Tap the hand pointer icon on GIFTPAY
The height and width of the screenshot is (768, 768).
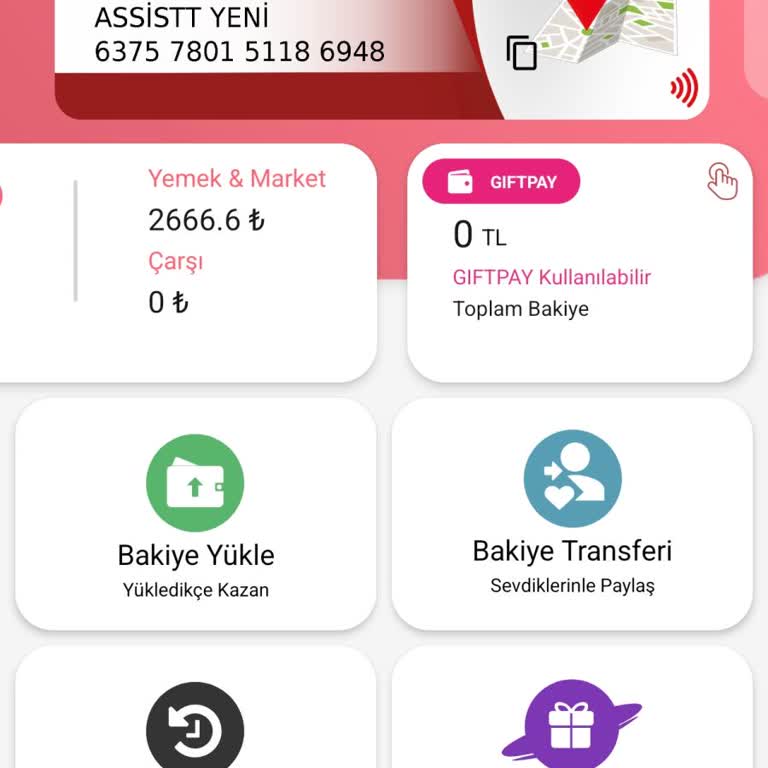click(722, 182)
